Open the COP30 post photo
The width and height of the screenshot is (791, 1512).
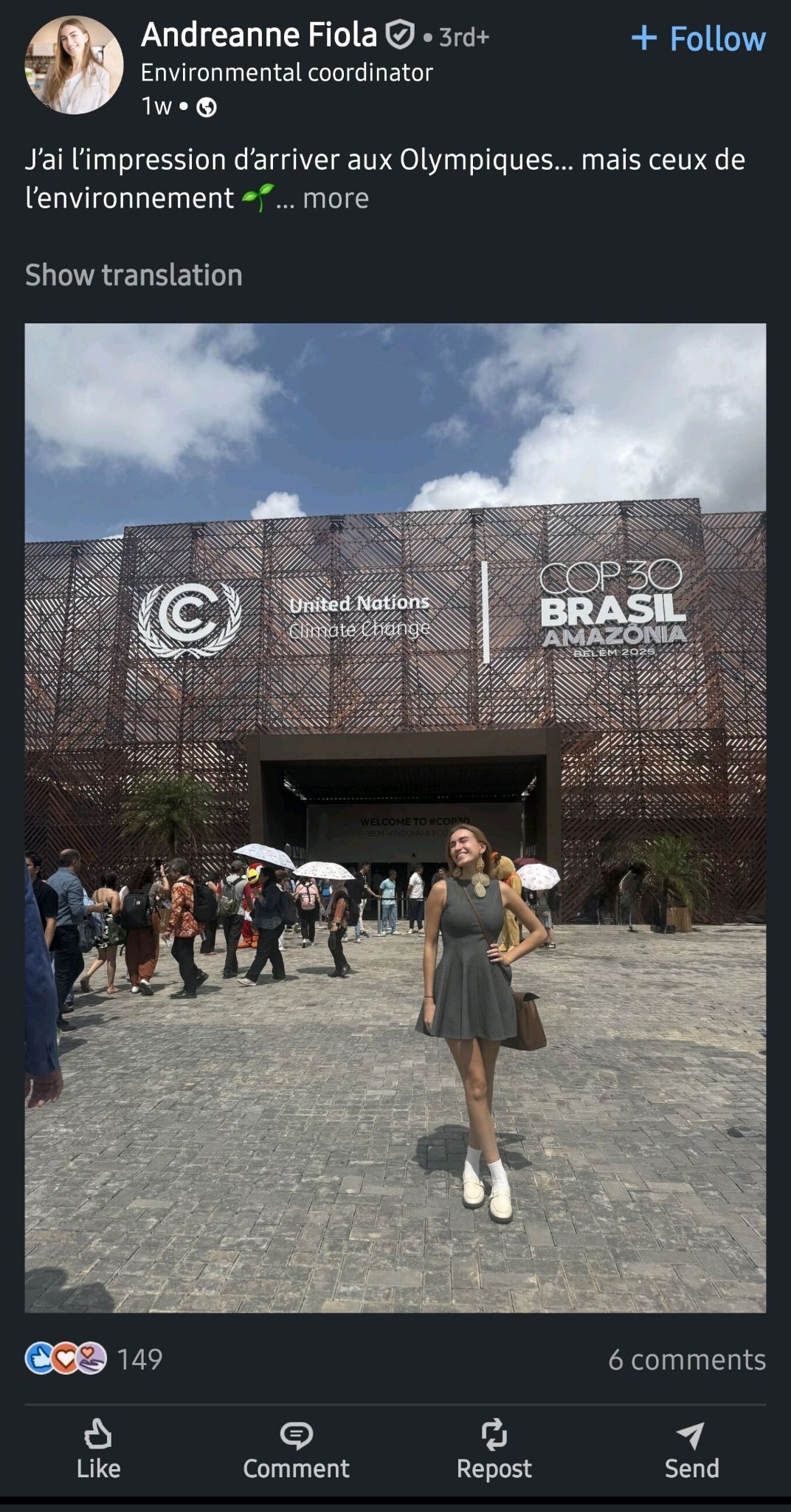point(395,817)
